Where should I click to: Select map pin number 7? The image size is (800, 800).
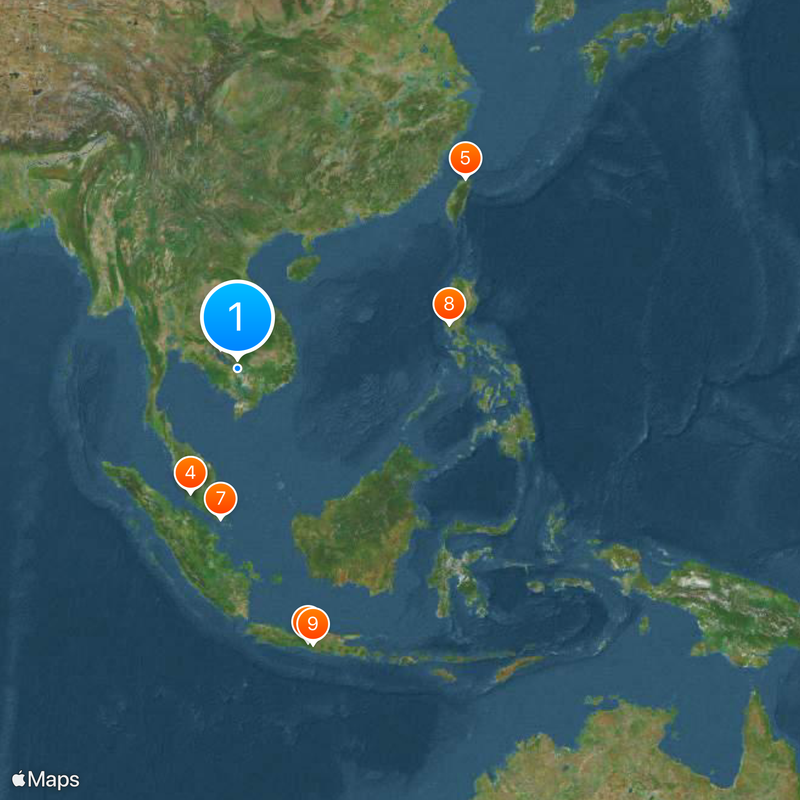tap(221, 497)
